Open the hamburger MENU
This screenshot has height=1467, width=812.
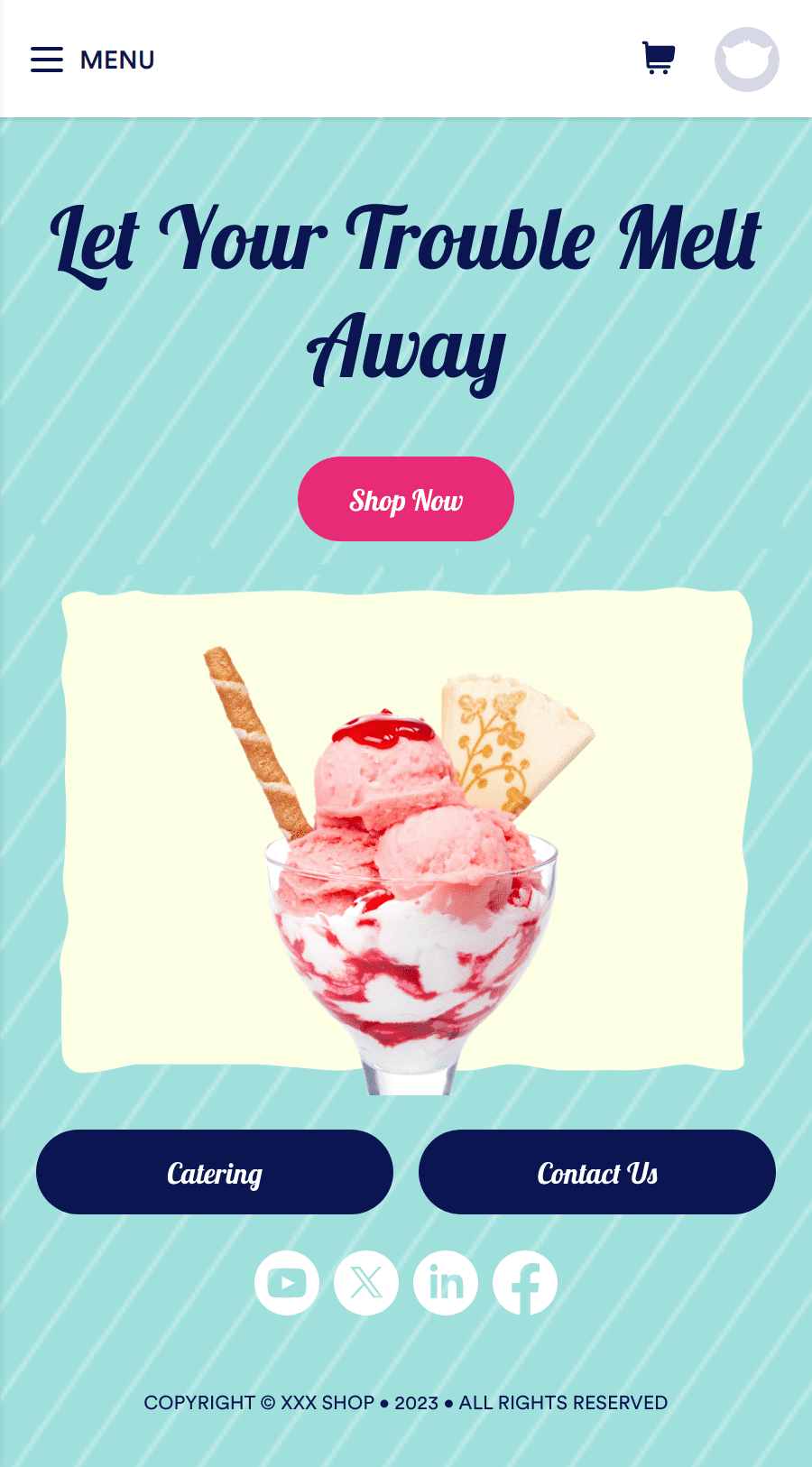tap(92, 60)
